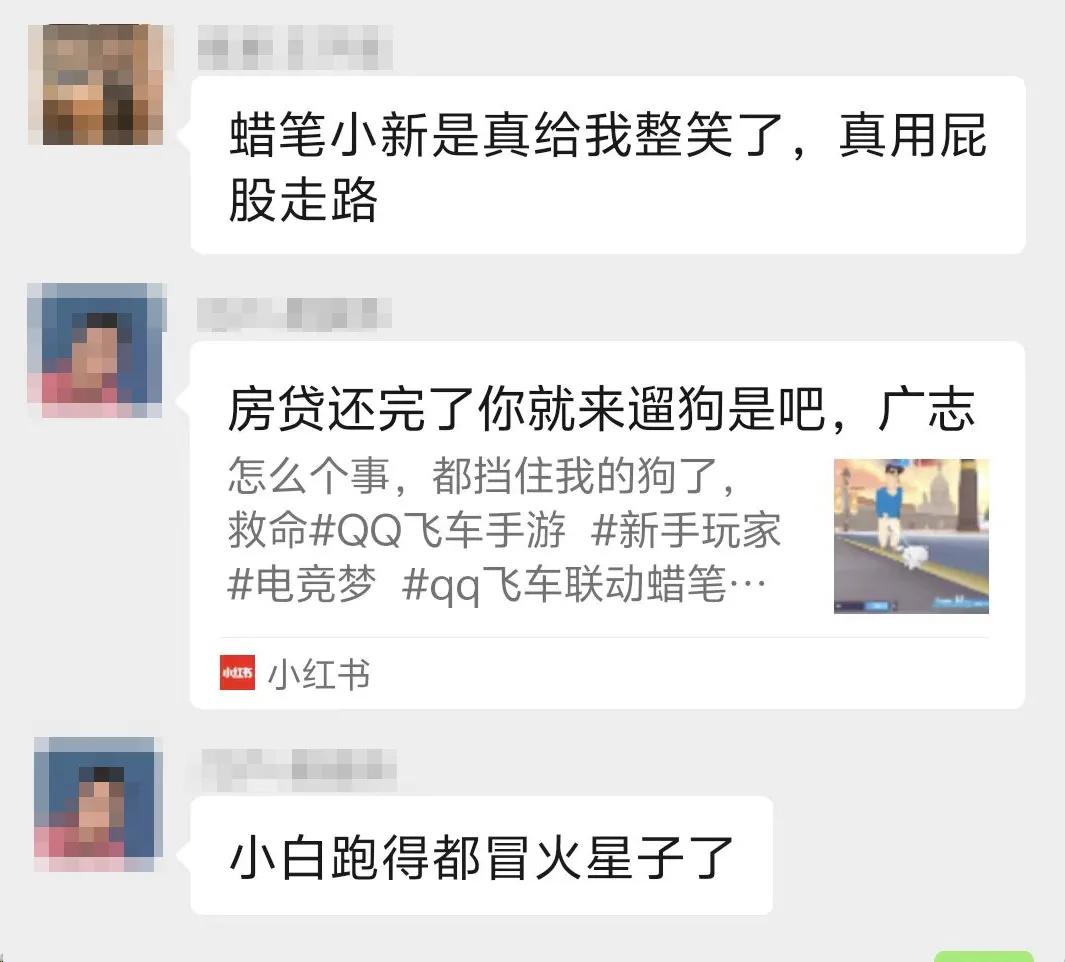Tap avatar beside the 小红书 shared card
Screen dimensions: 1065x962
(96, 349)
